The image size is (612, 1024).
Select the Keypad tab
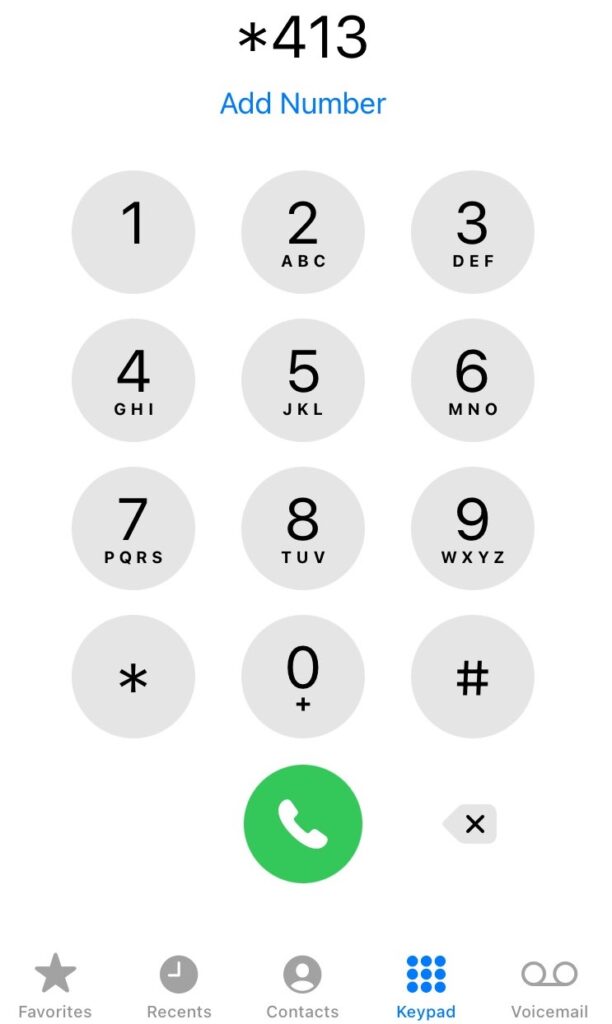(426, 986)
